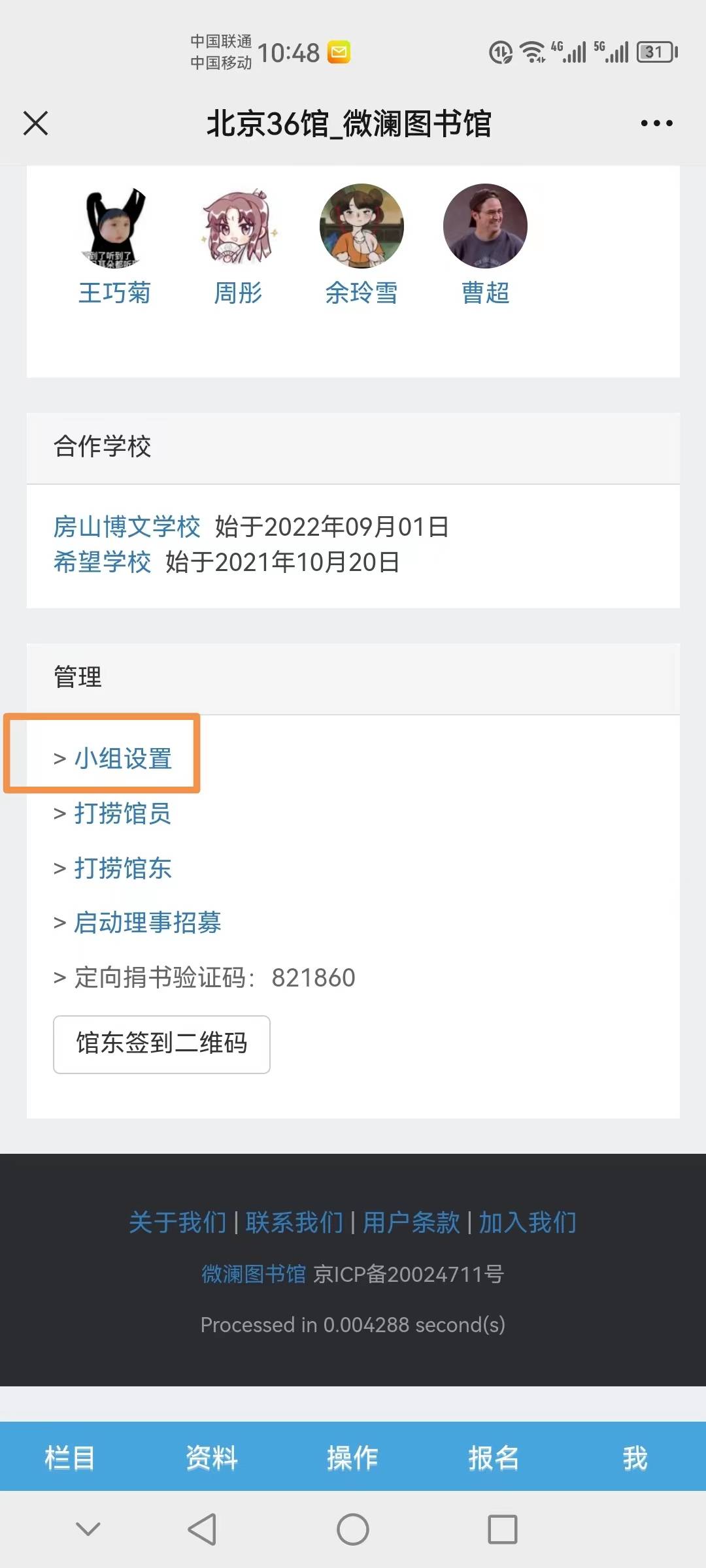Open 打捞馆东 link
Viewport: 706px width, 1568px height.
(x=123, y=868)
